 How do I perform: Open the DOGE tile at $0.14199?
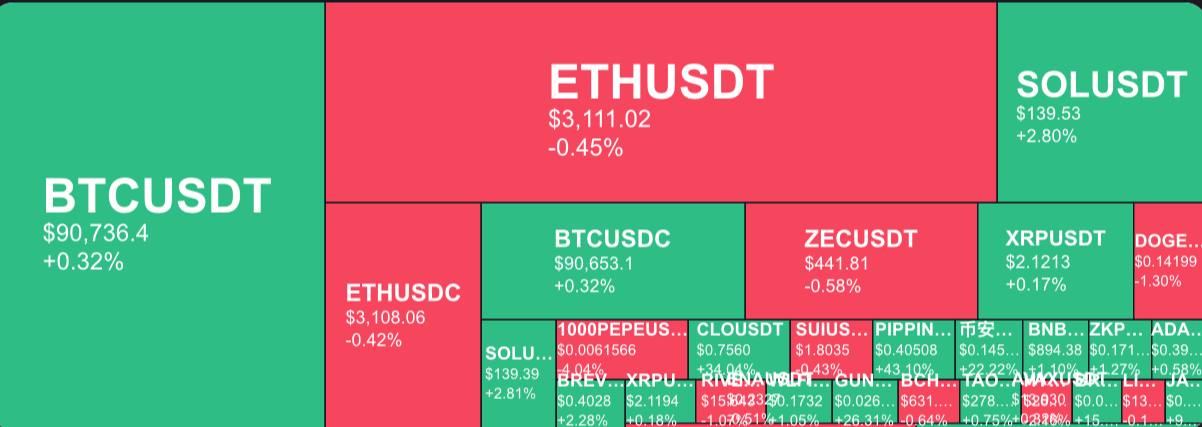tap(1167, 260)
